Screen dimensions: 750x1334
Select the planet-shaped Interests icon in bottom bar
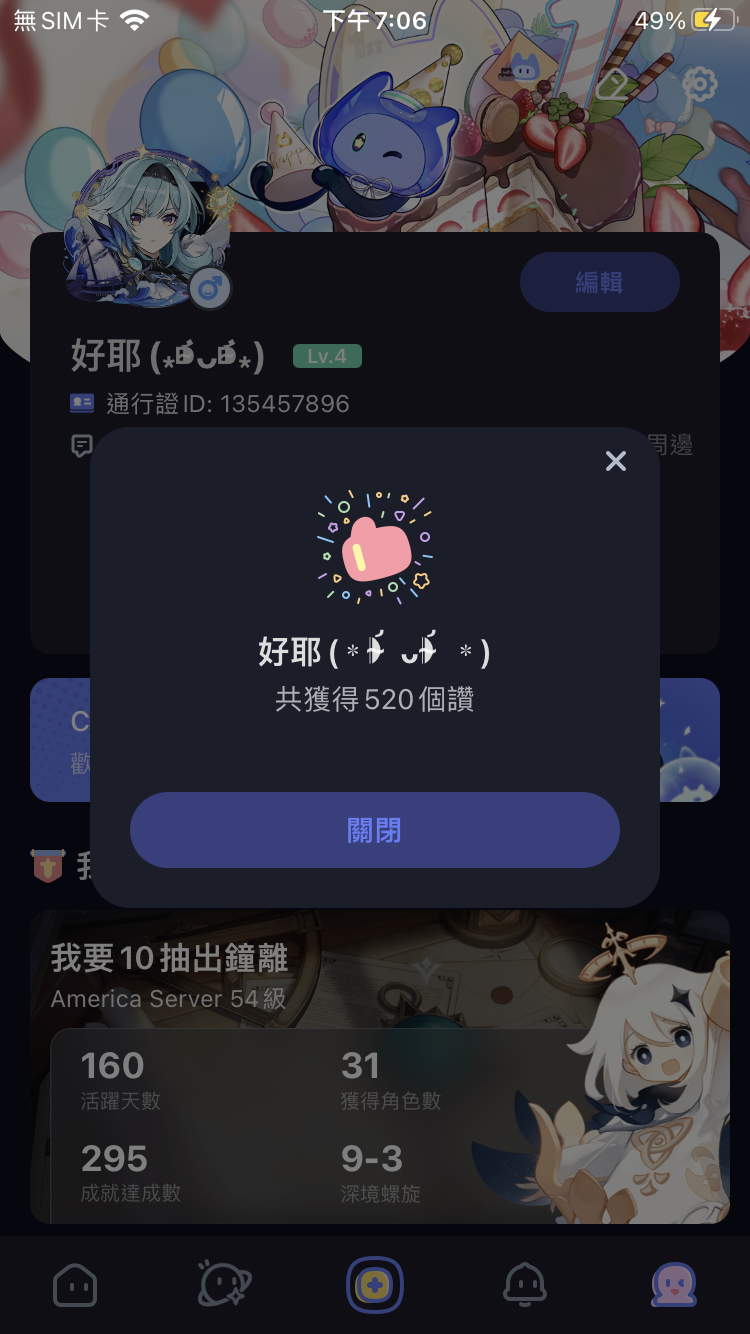[x=225, y=1286]
